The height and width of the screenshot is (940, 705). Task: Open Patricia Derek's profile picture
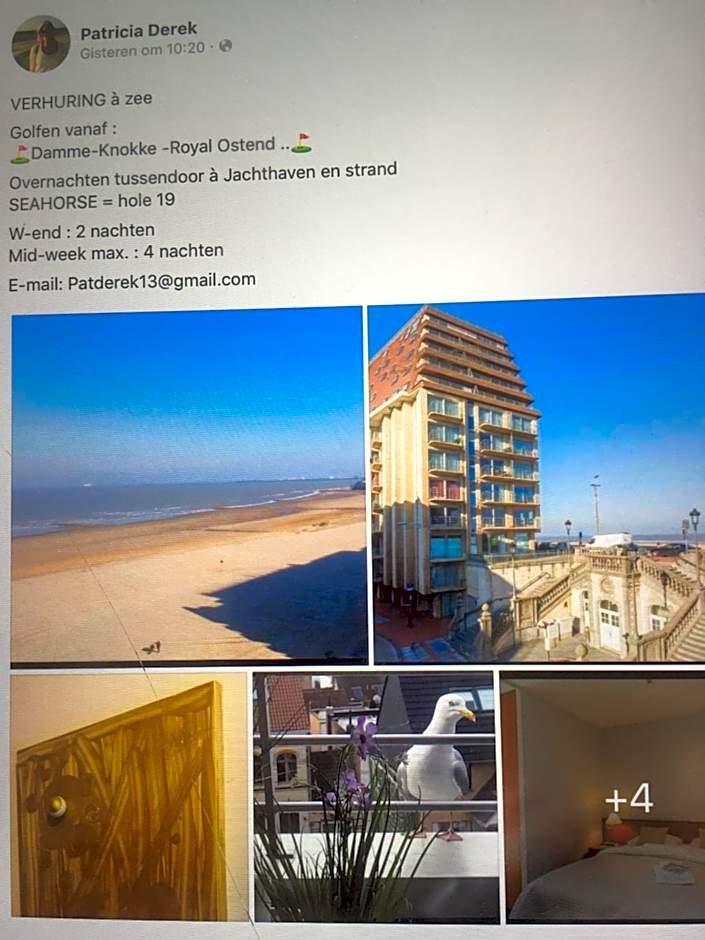point(41,44)
